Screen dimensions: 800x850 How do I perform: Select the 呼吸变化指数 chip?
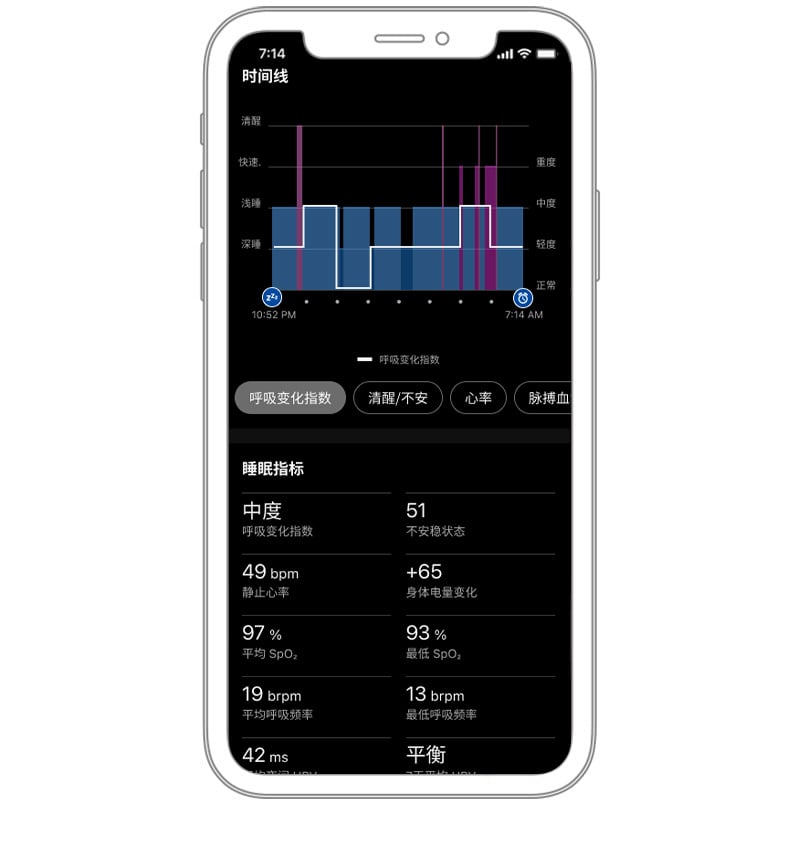[290, 398]
